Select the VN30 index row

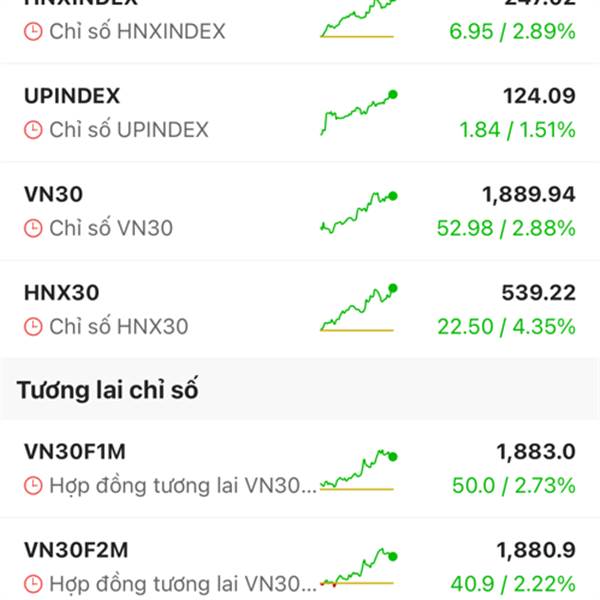click(300, 211)
